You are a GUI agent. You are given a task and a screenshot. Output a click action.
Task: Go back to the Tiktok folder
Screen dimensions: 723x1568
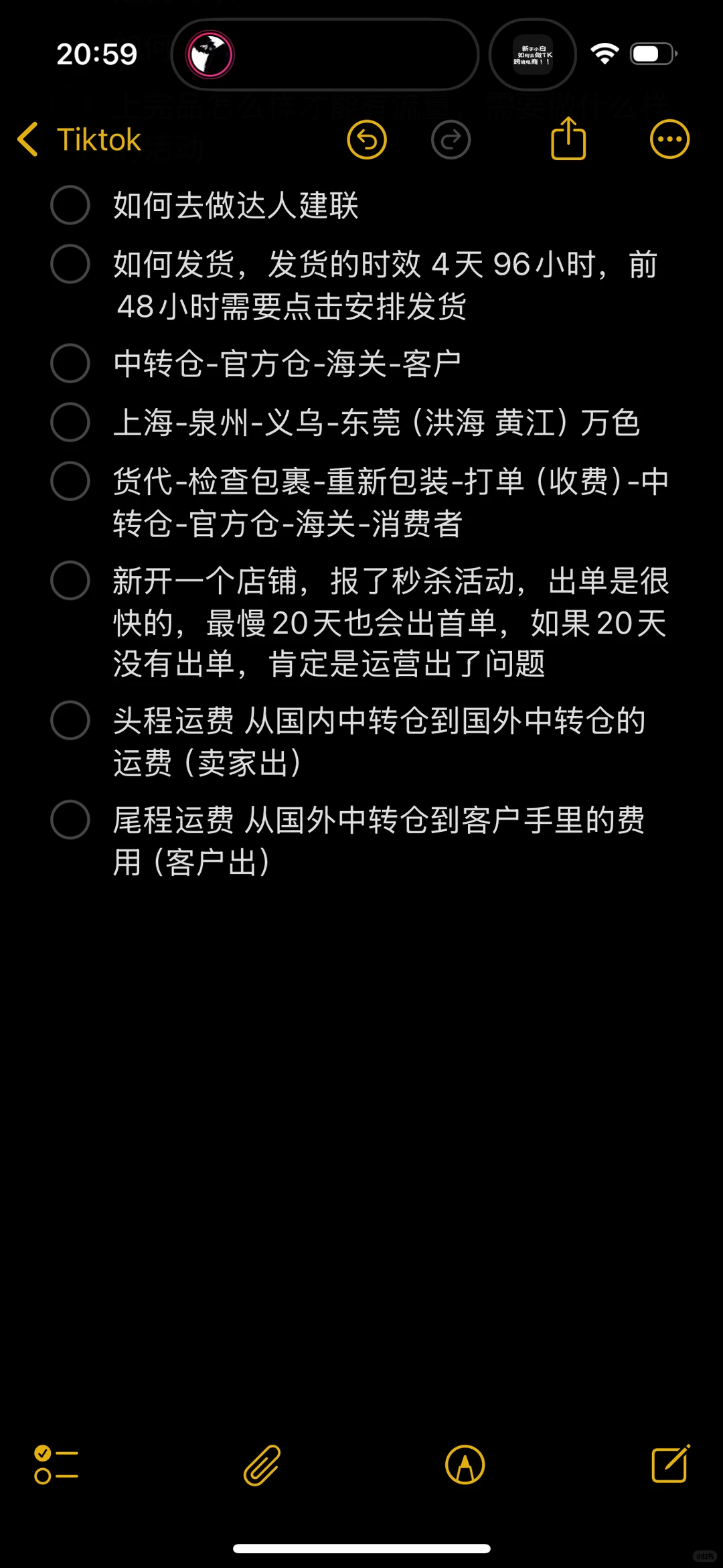click(79, 140)
